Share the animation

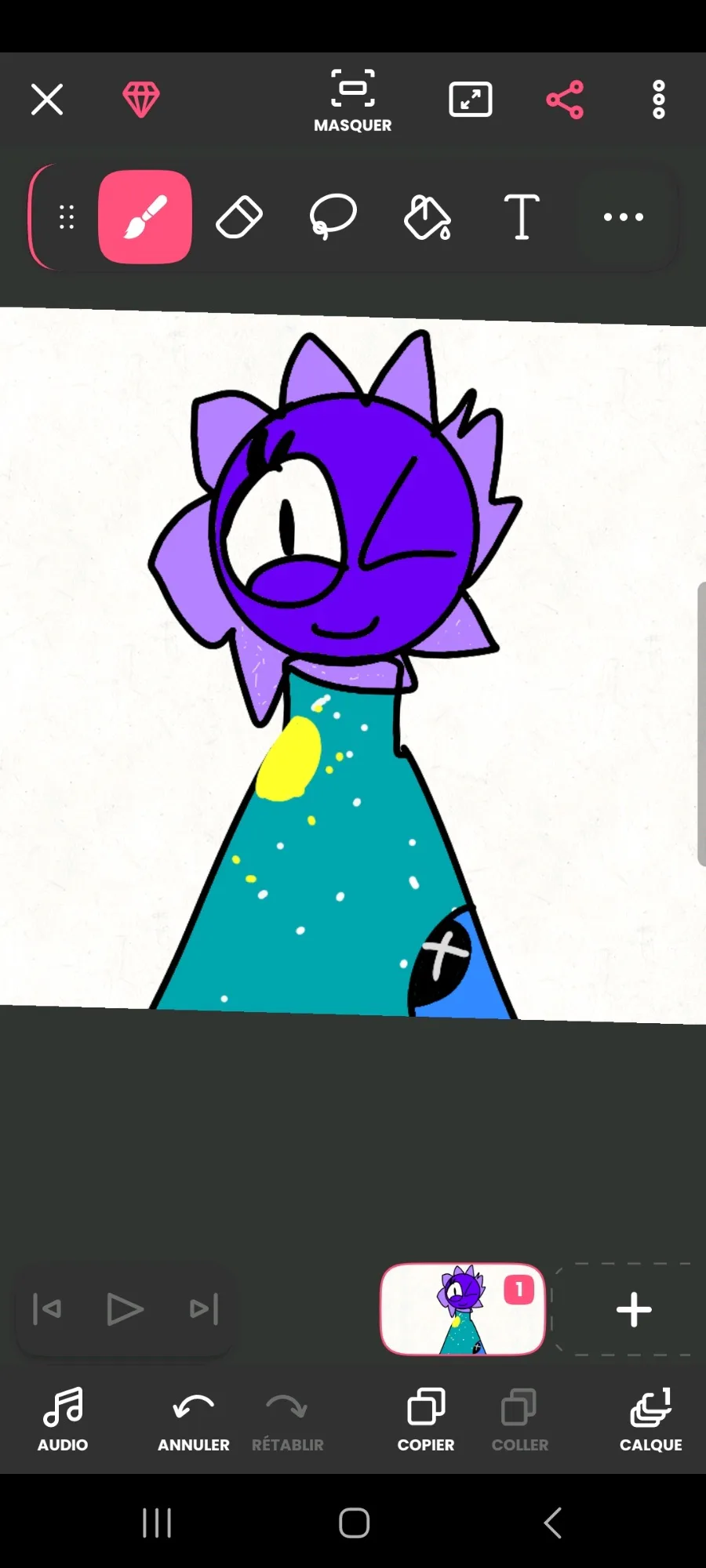point(565,100)
